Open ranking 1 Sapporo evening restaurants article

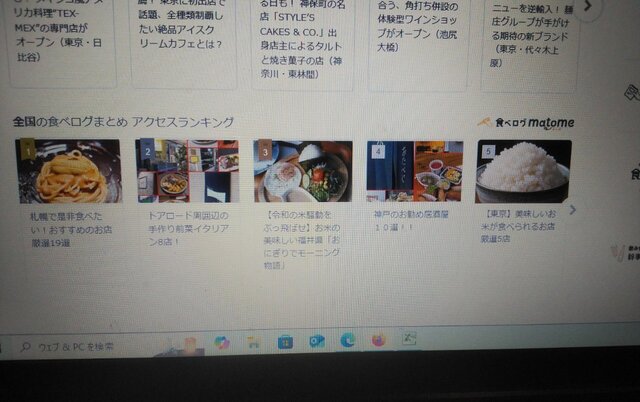click(x=69, y=172)
